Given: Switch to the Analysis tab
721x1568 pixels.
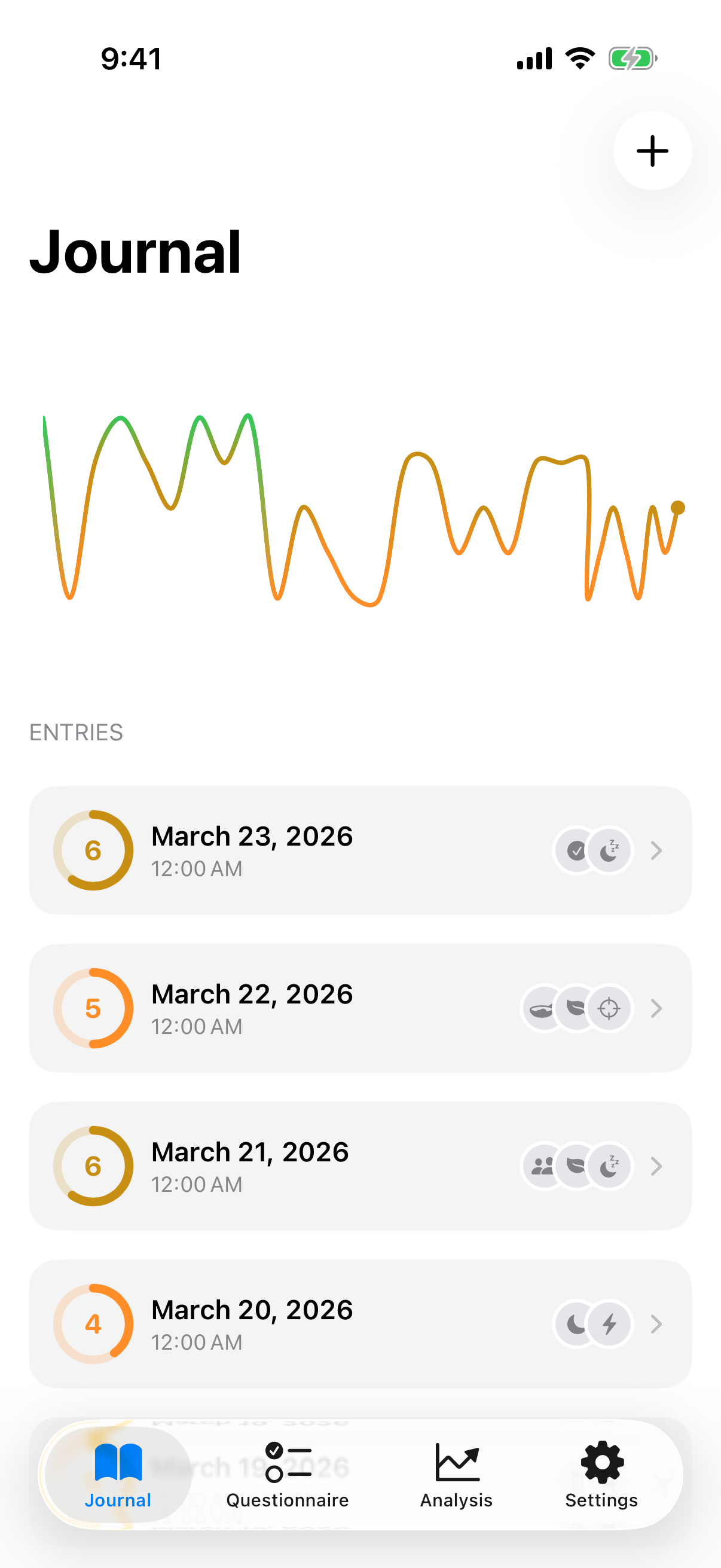Looking at the screenshot, I should pos(456,1473).
